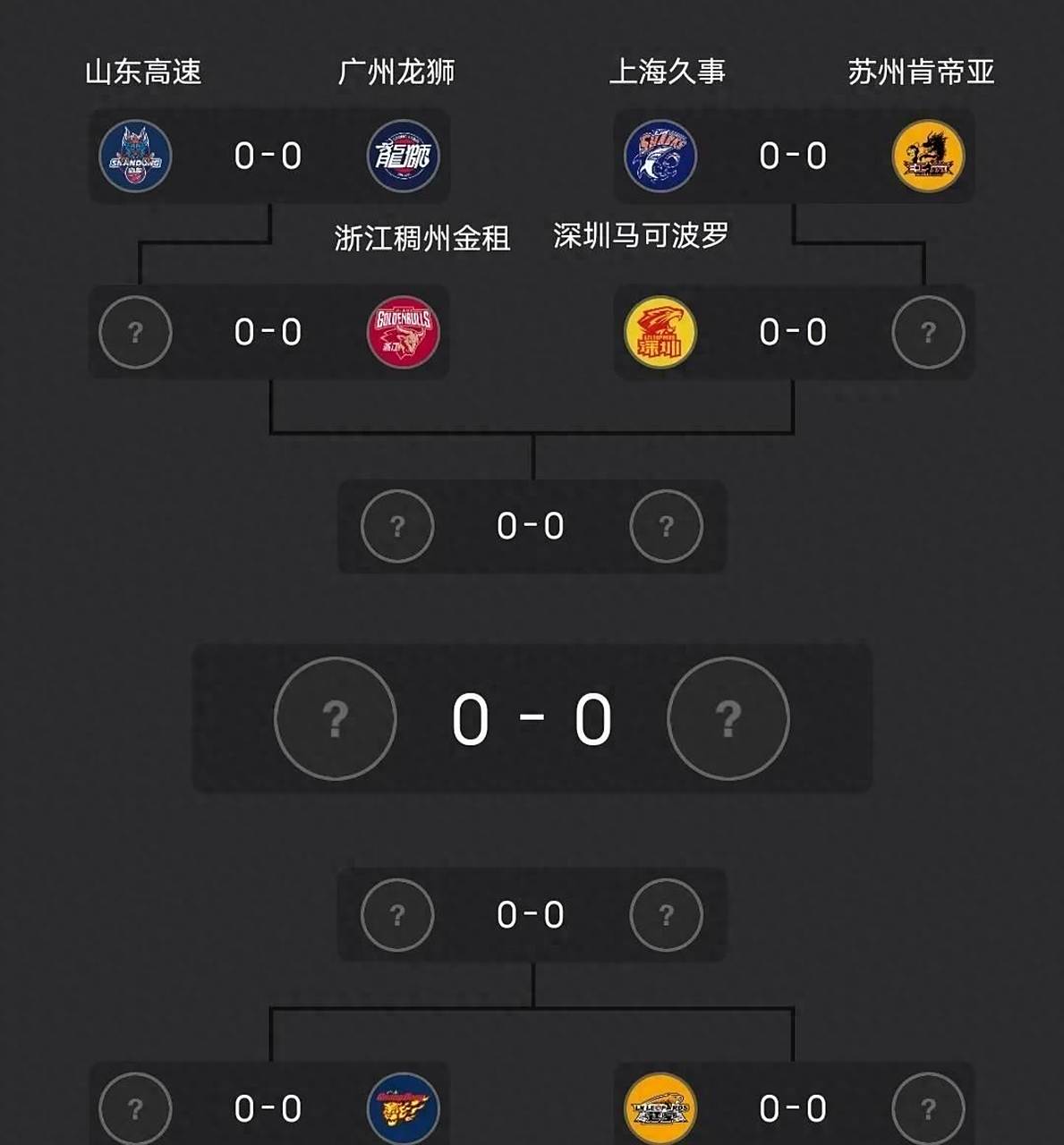
Task: Select the question mark beside the Golden Bulls logo
Action: coord(136,331)
